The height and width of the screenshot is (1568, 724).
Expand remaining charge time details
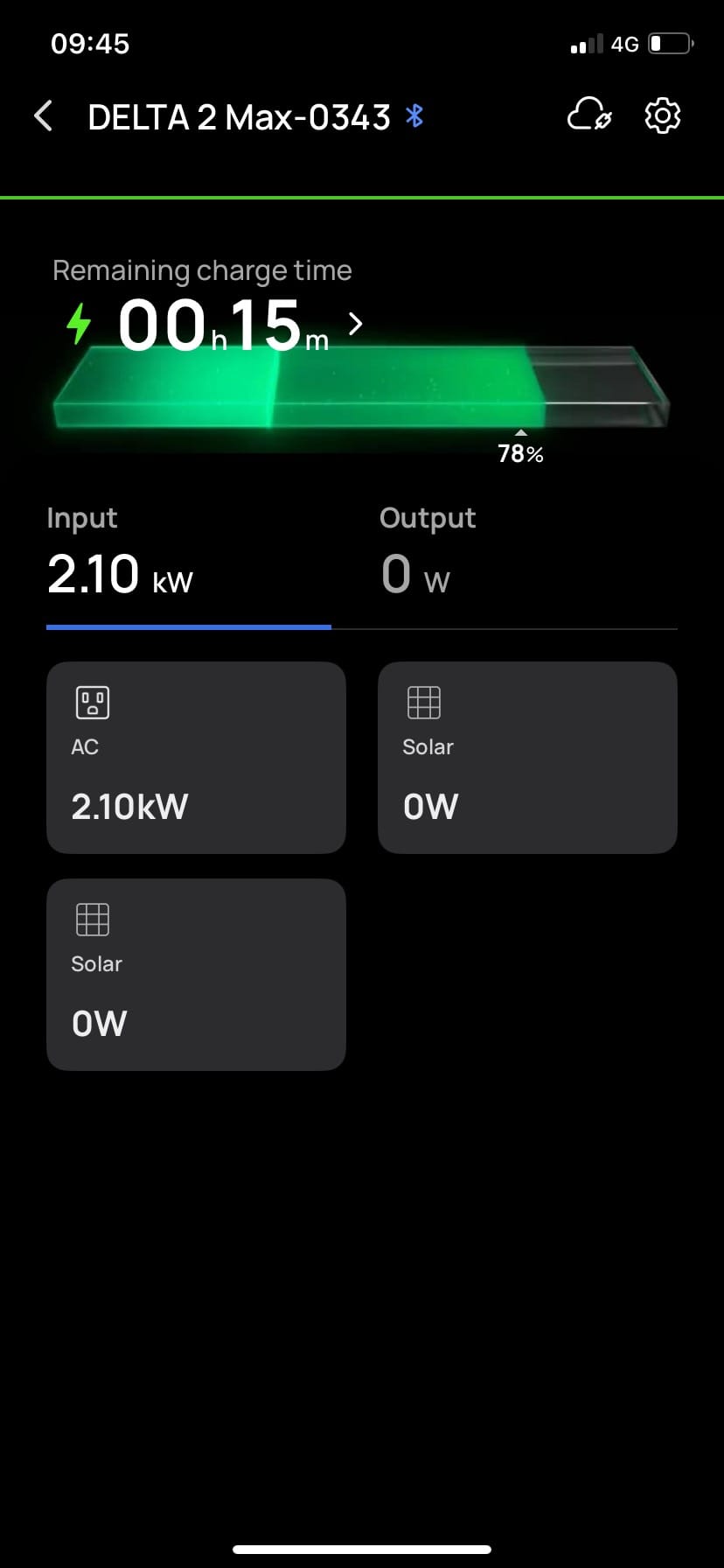point(355,324)
